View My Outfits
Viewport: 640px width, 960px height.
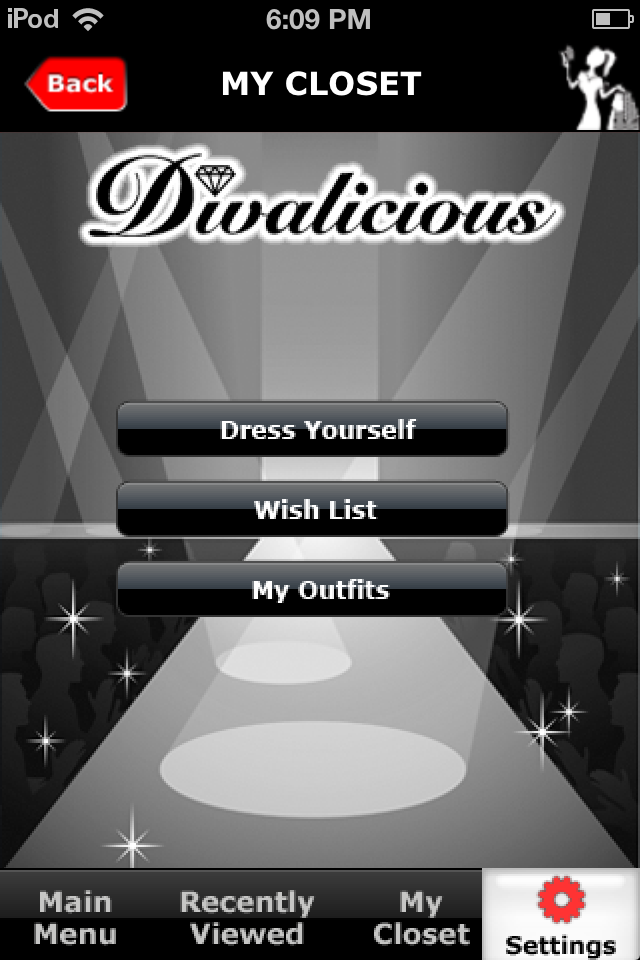[x=312, y=590]
